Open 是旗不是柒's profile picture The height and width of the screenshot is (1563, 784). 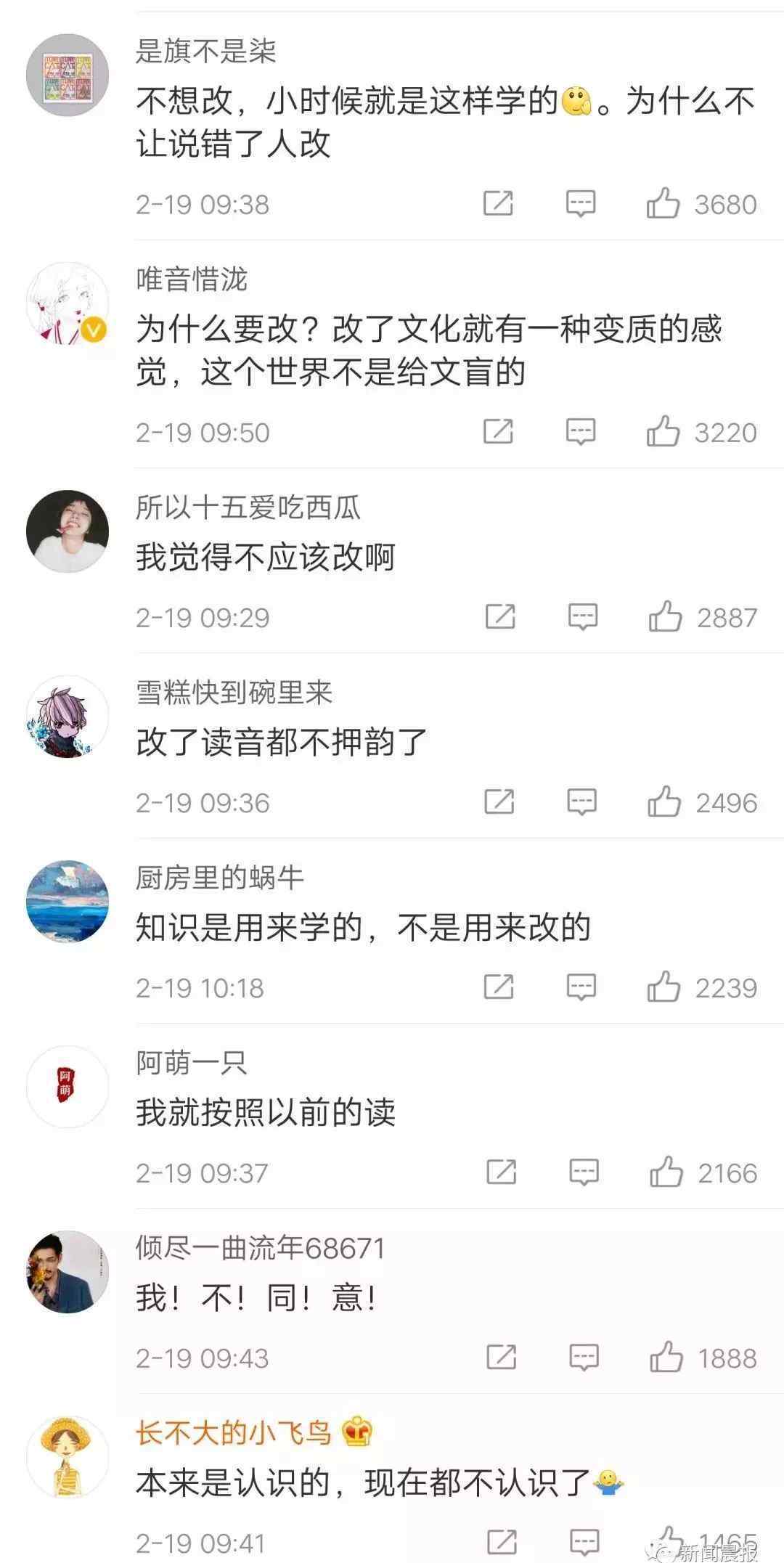68,75
